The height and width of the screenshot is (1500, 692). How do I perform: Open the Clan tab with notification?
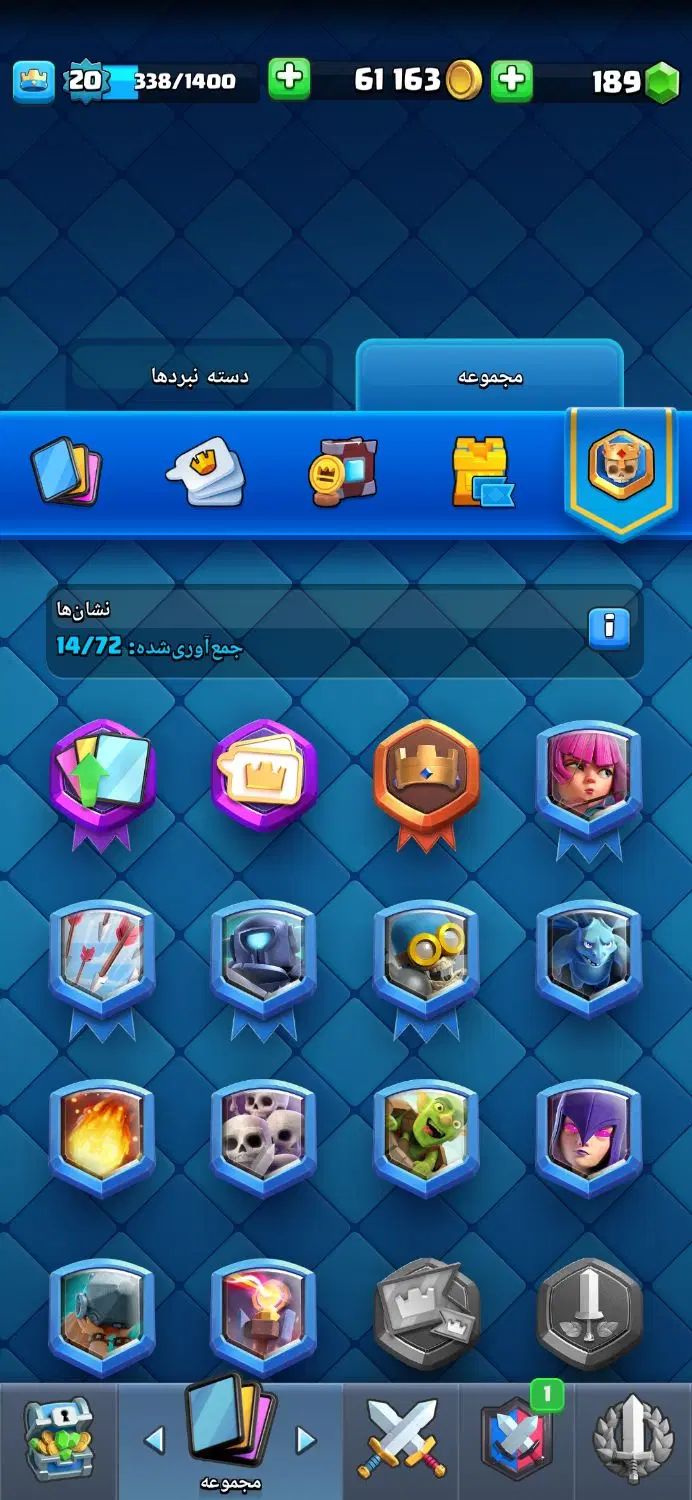(x=516, y=1440)
